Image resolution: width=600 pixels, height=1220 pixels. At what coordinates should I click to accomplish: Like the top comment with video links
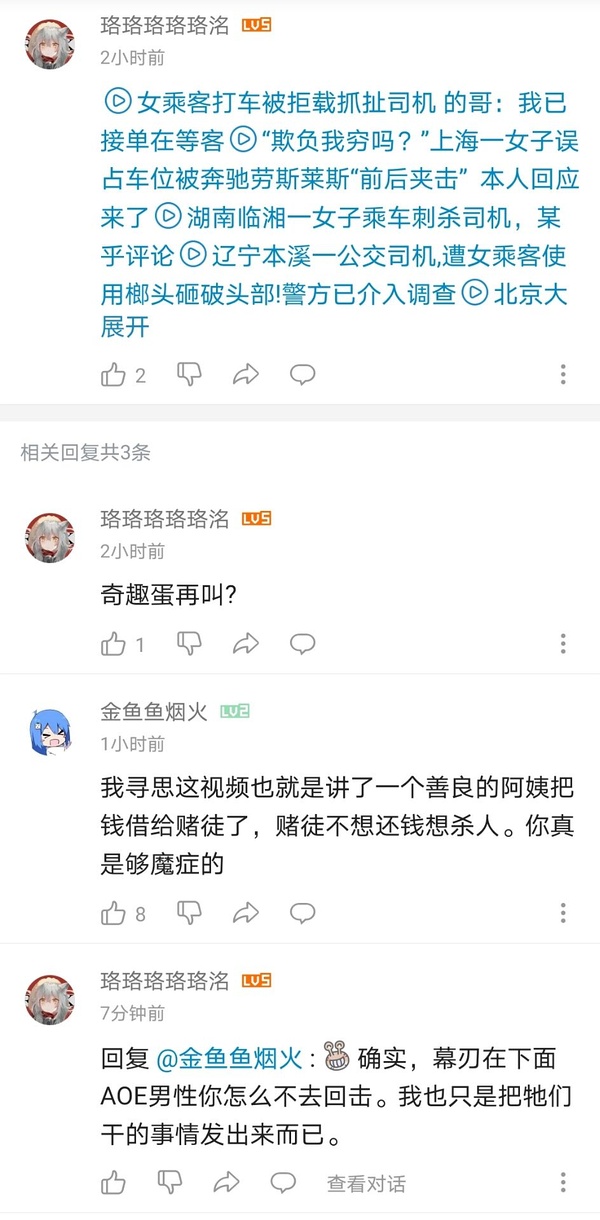point(113,375)
